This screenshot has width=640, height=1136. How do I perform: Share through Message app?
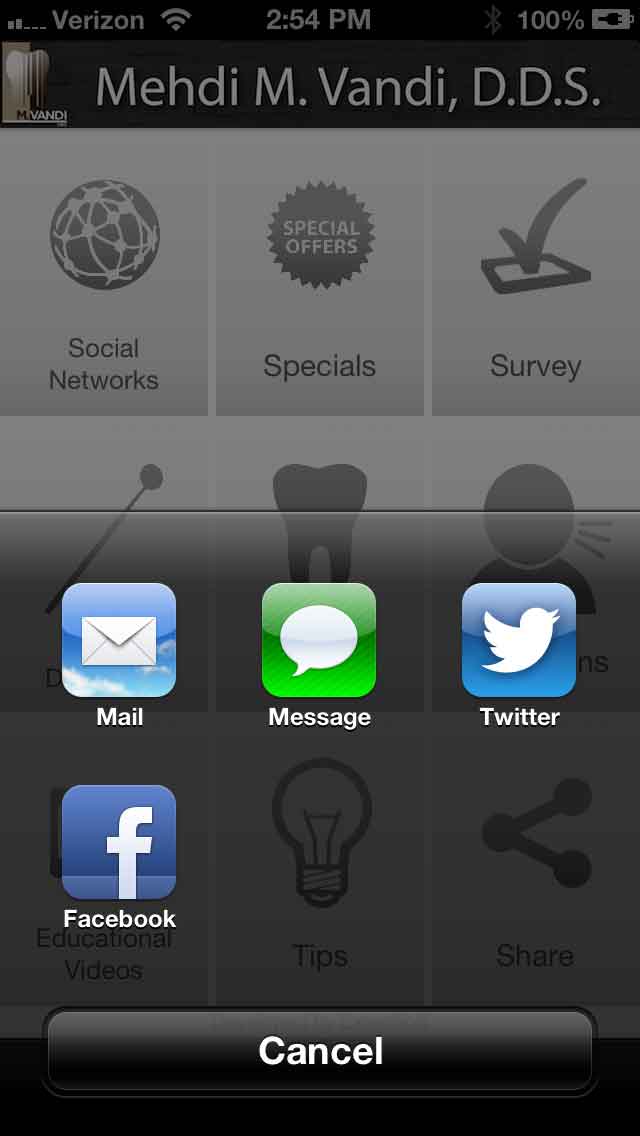click(319, 641)
